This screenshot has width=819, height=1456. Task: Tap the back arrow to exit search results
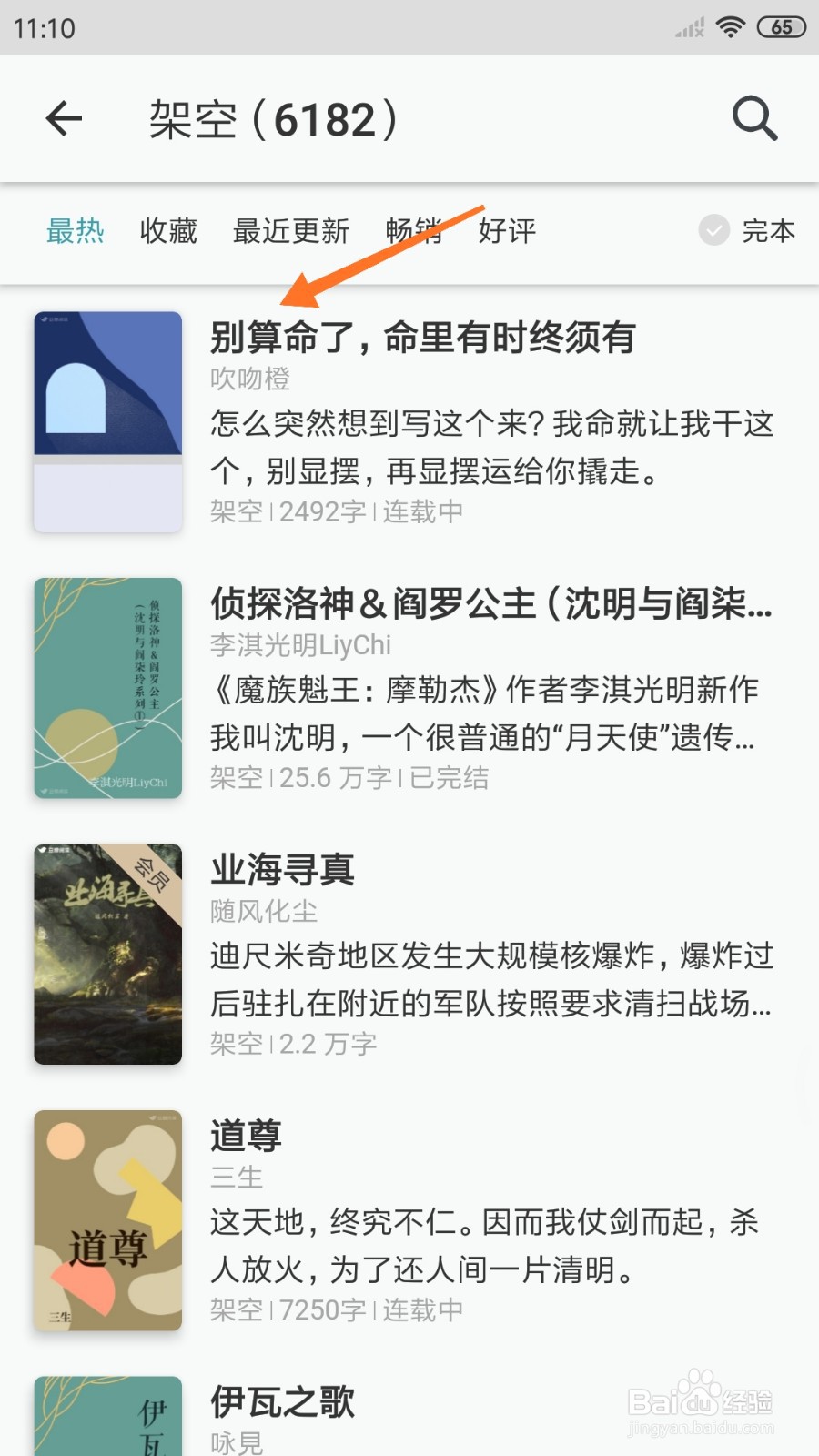point(64,119)
